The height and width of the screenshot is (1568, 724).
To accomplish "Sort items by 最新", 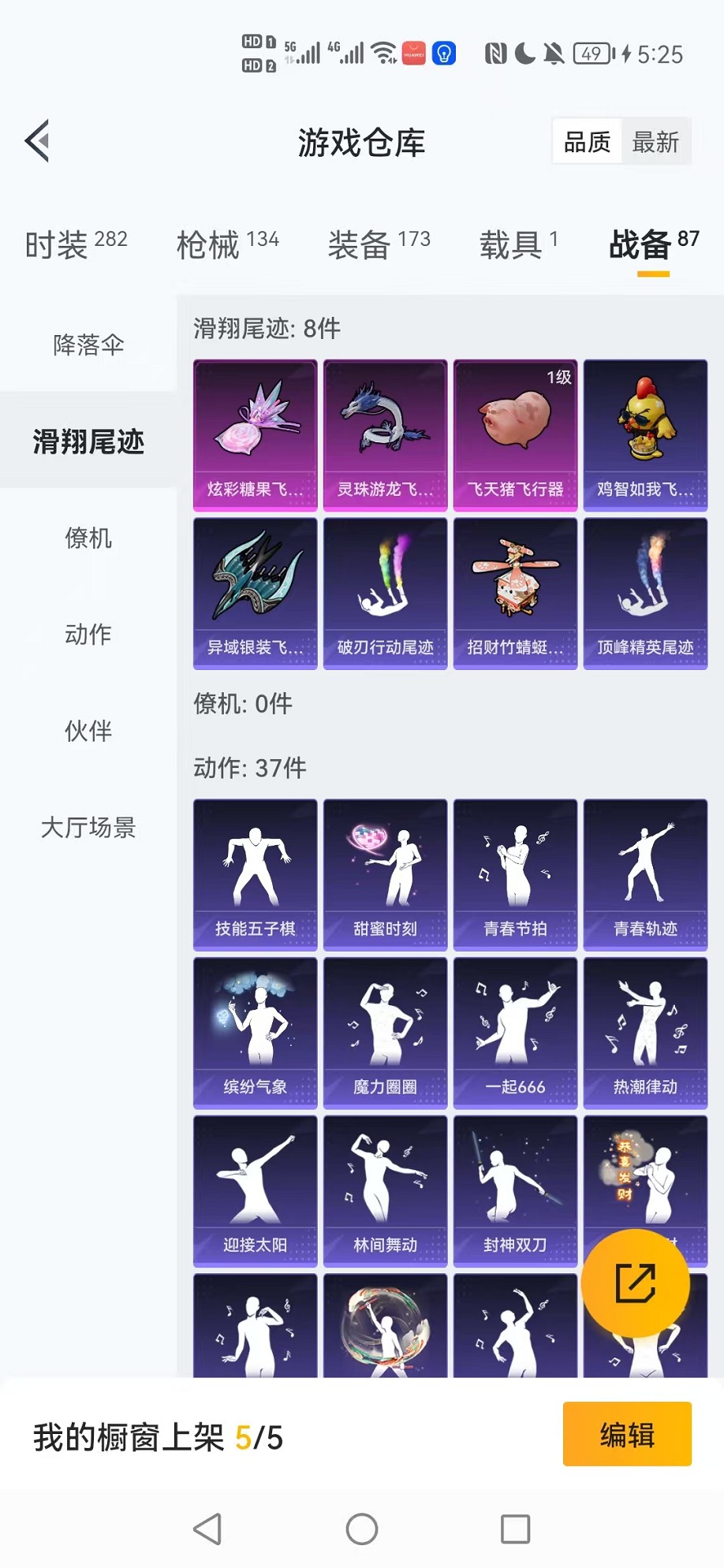I will click(x=655, y=142).
